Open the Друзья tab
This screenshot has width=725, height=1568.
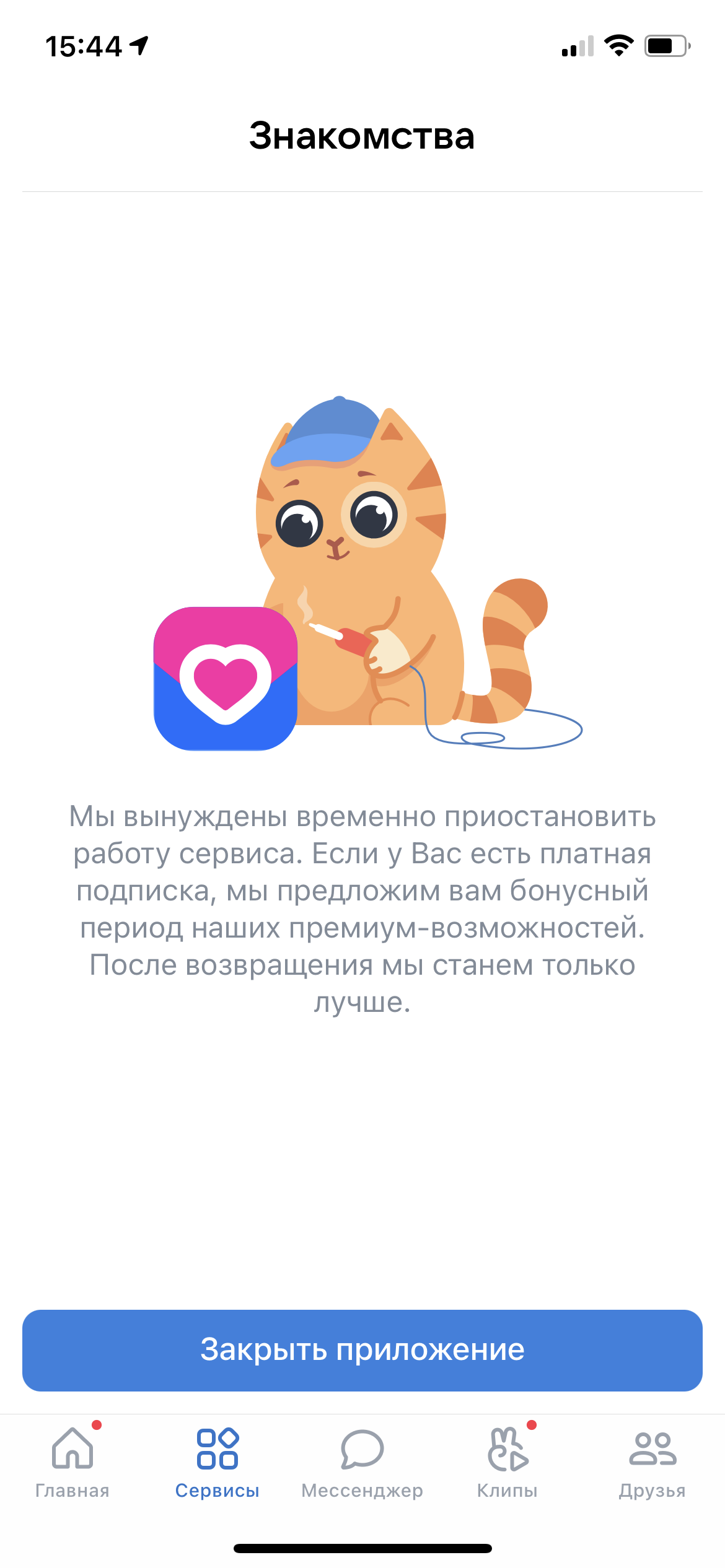pyautogui.click(x=652, y=1461)
